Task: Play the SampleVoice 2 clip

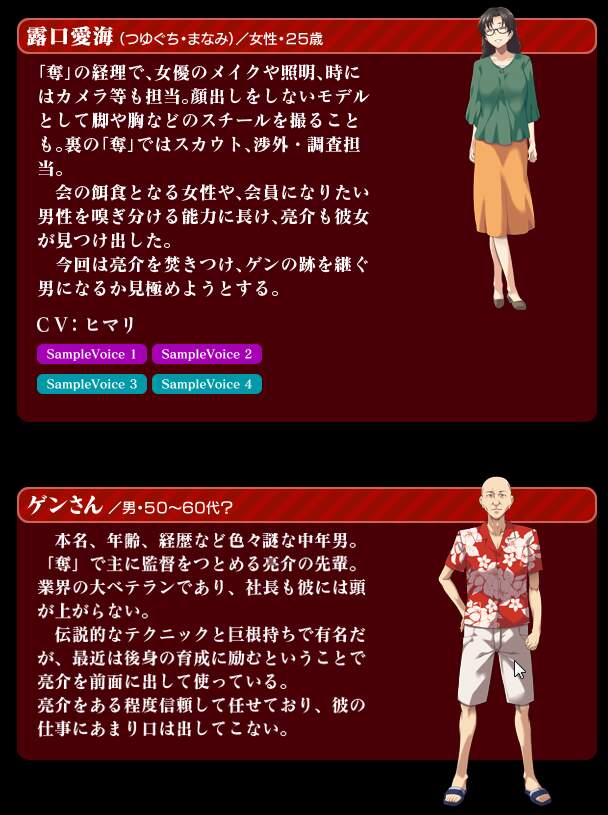Action: [x=207, y=354]
